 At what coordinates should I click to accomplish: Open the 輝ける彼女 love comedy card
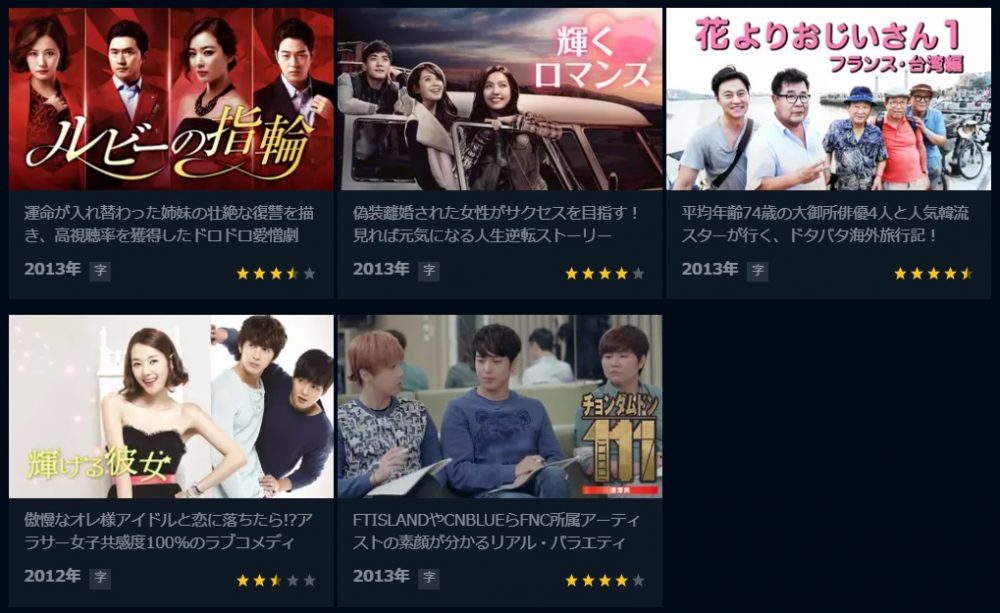click(171, 406)
